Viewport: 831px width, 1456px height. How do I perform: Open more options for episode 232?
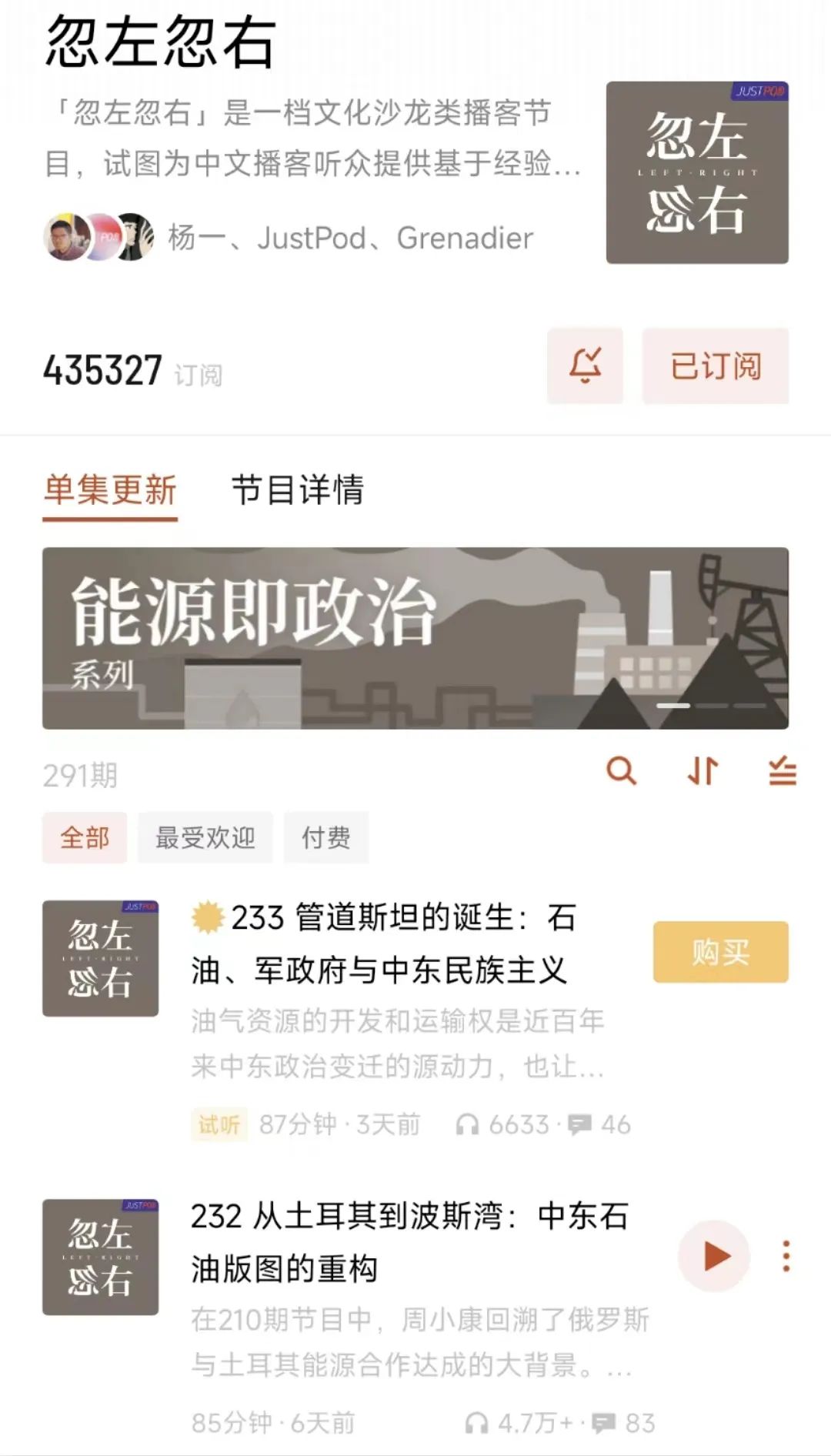(786, 1256)
